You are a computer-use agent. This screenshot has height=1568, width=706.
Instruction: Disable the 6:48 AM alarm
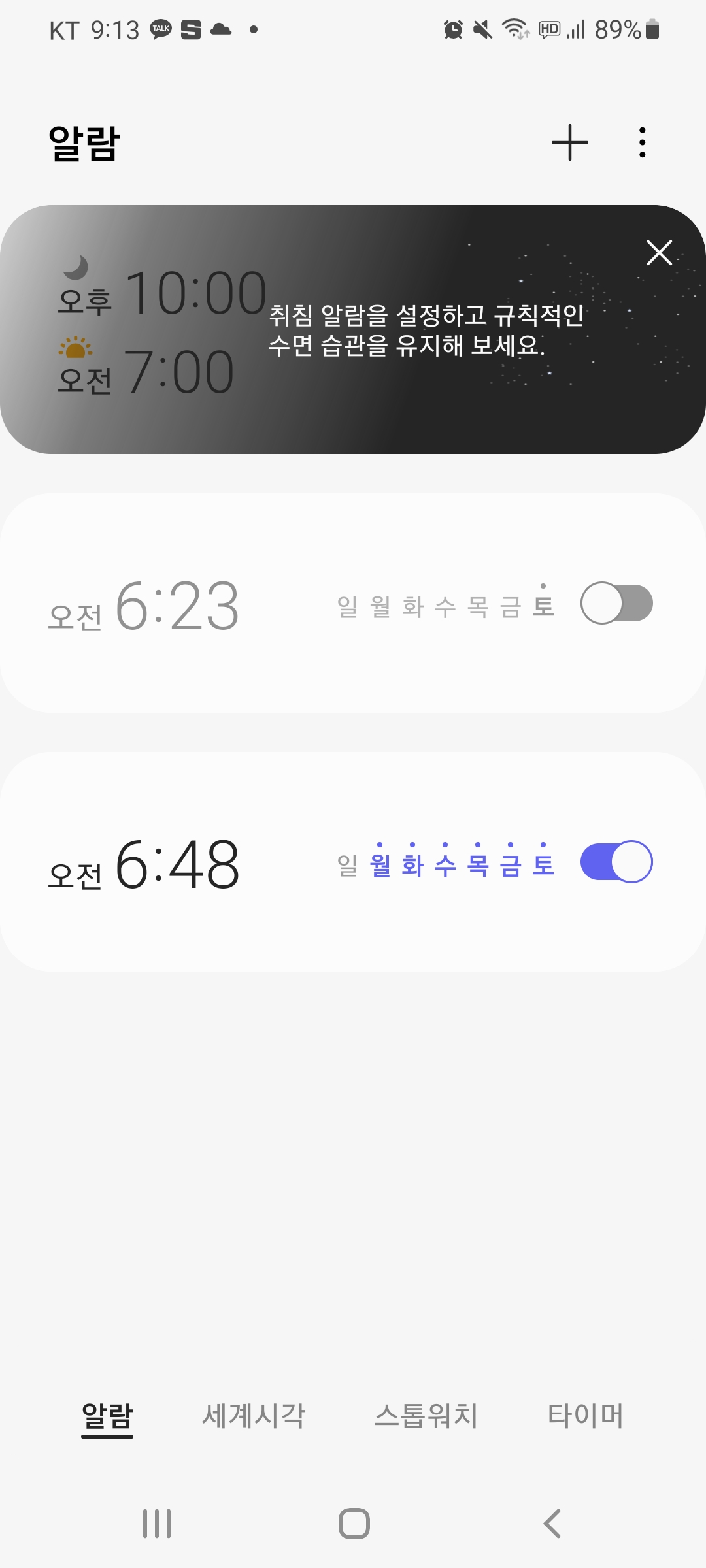(x=616, y=862)
